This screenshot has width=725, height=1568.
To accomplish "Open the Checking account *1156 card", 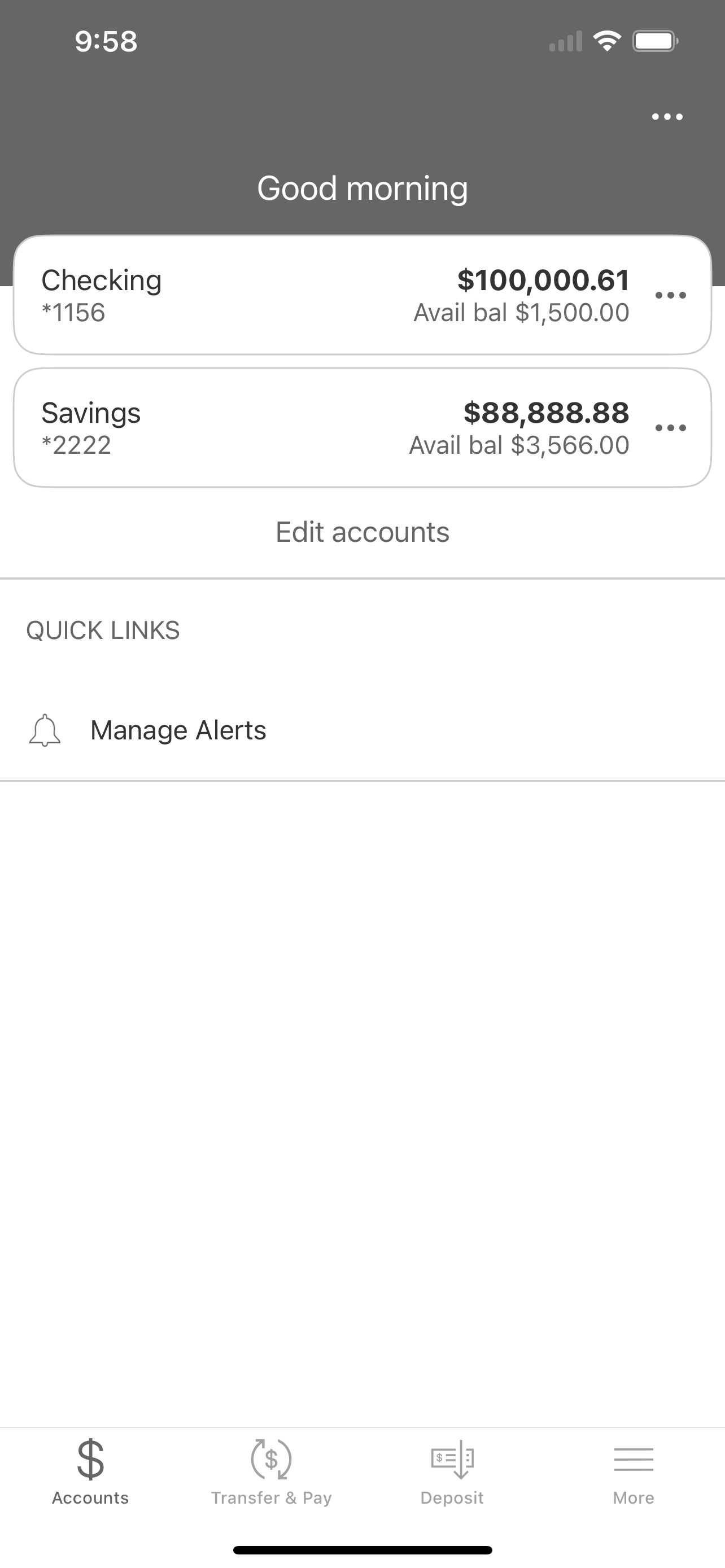I will [362, 295].
